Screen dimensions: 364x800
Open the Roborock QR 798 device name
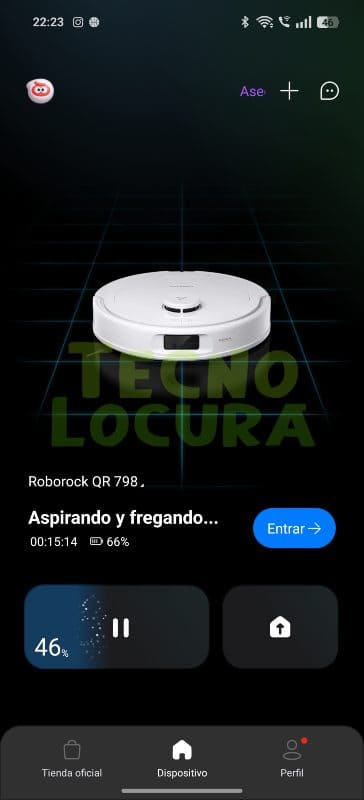pyautogui.click(x=85, y=482)
